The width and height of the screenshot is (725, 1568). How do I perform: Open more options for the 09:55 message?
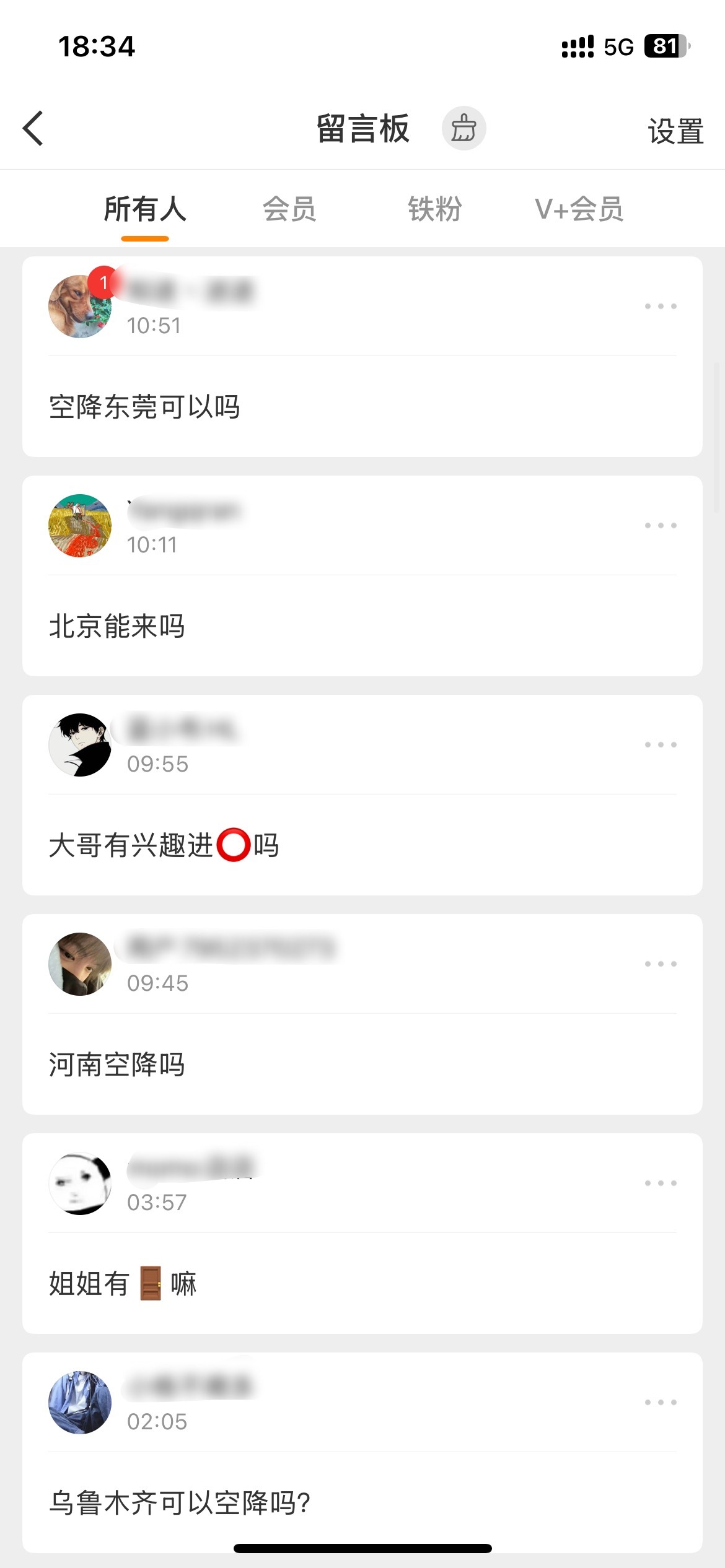[661, 744]
